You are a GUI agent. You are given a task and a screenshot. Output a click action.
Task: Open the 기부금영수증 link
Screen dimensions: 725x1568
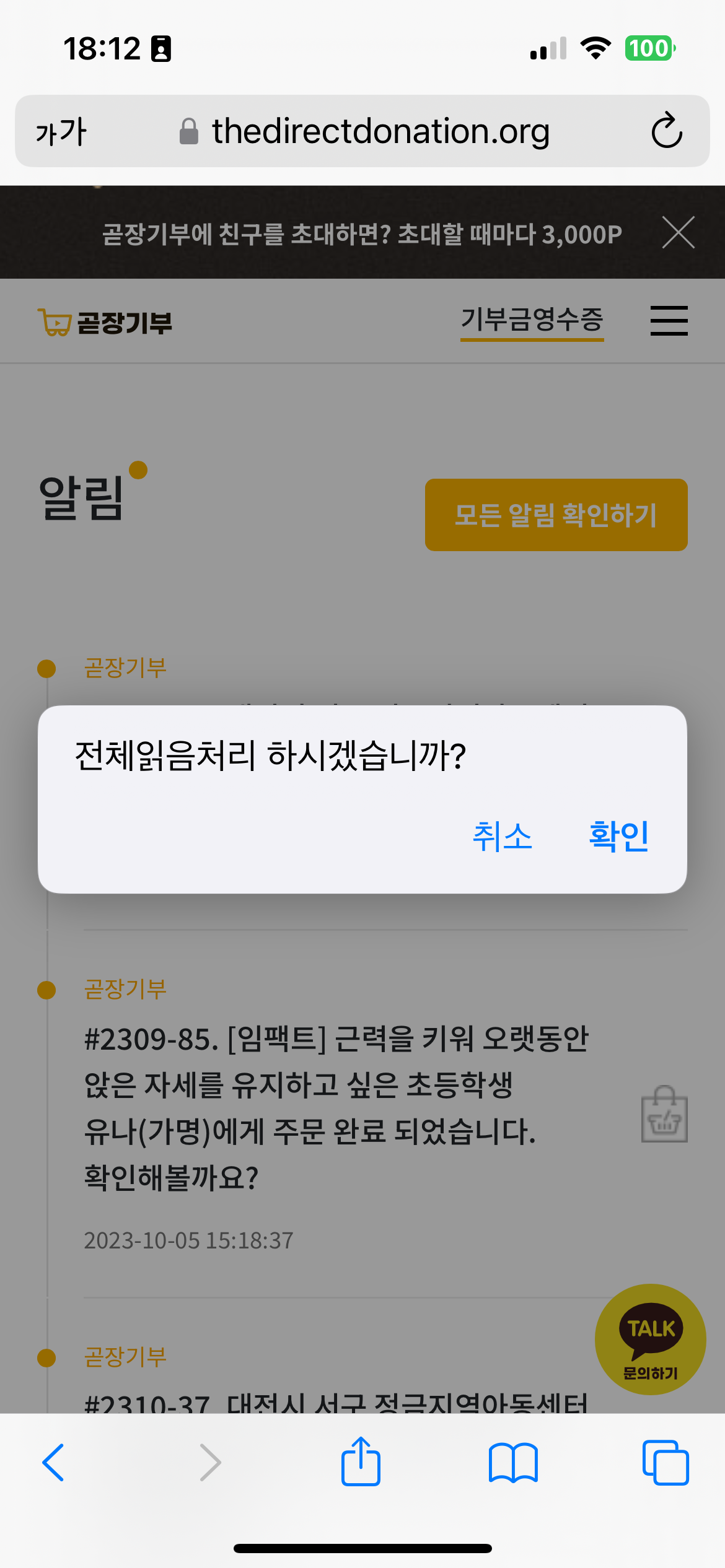tap(532, 320)
